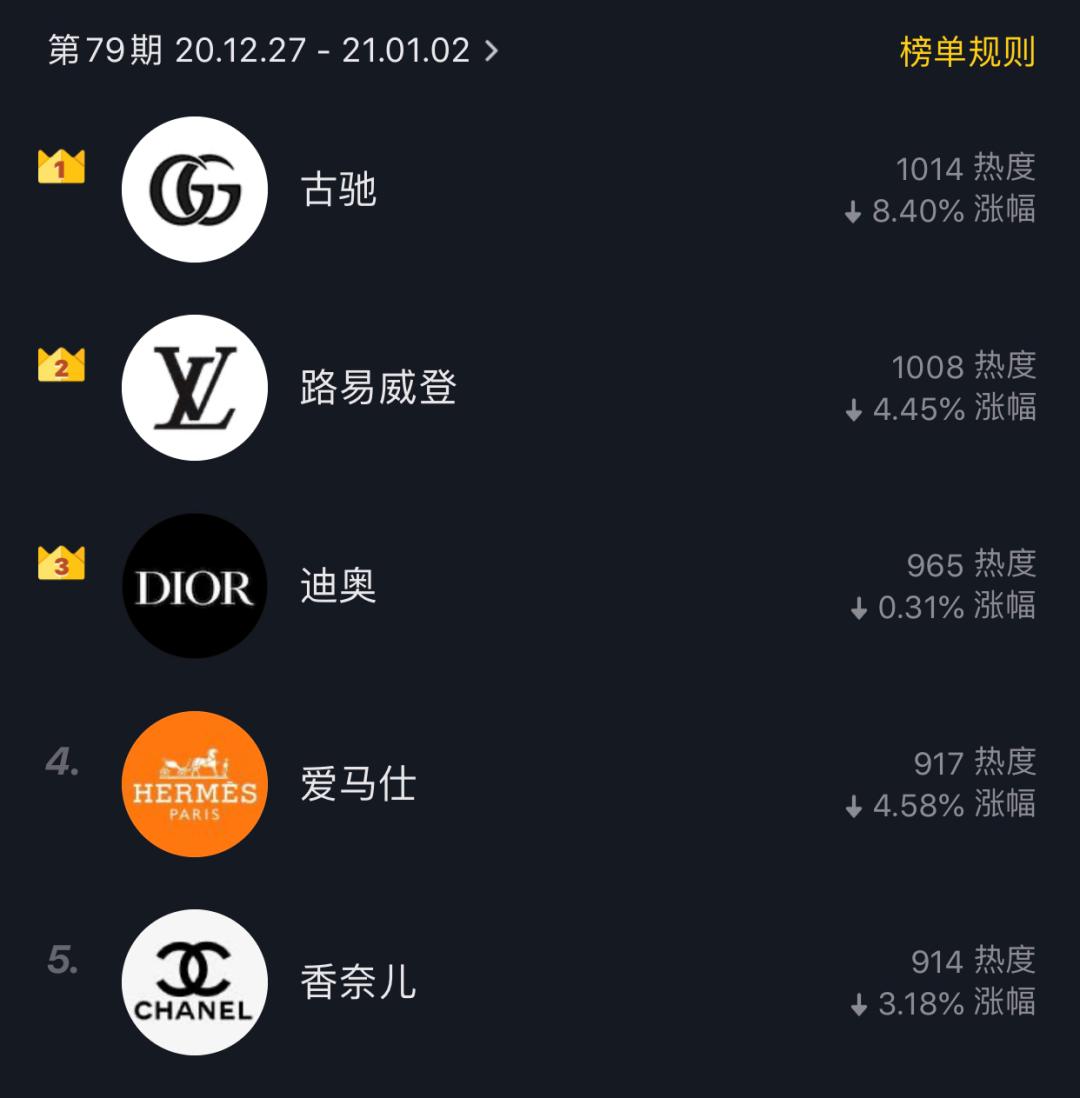
Task: Open the 路易威登 brand entry
Action: point(378,388)
